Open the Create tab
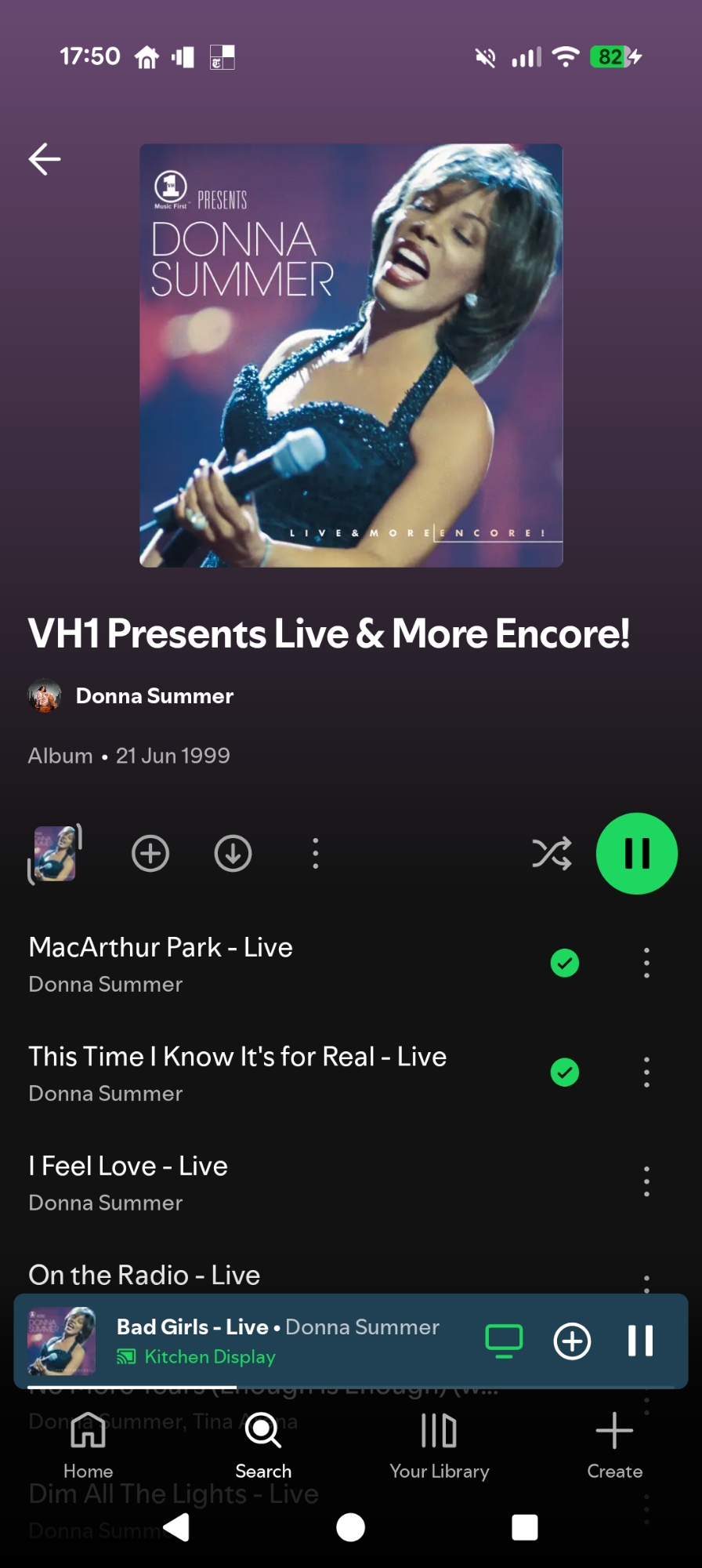The height and width of the screenshot is (1568, 702). pyautogui.click(x=614, y=1446)
